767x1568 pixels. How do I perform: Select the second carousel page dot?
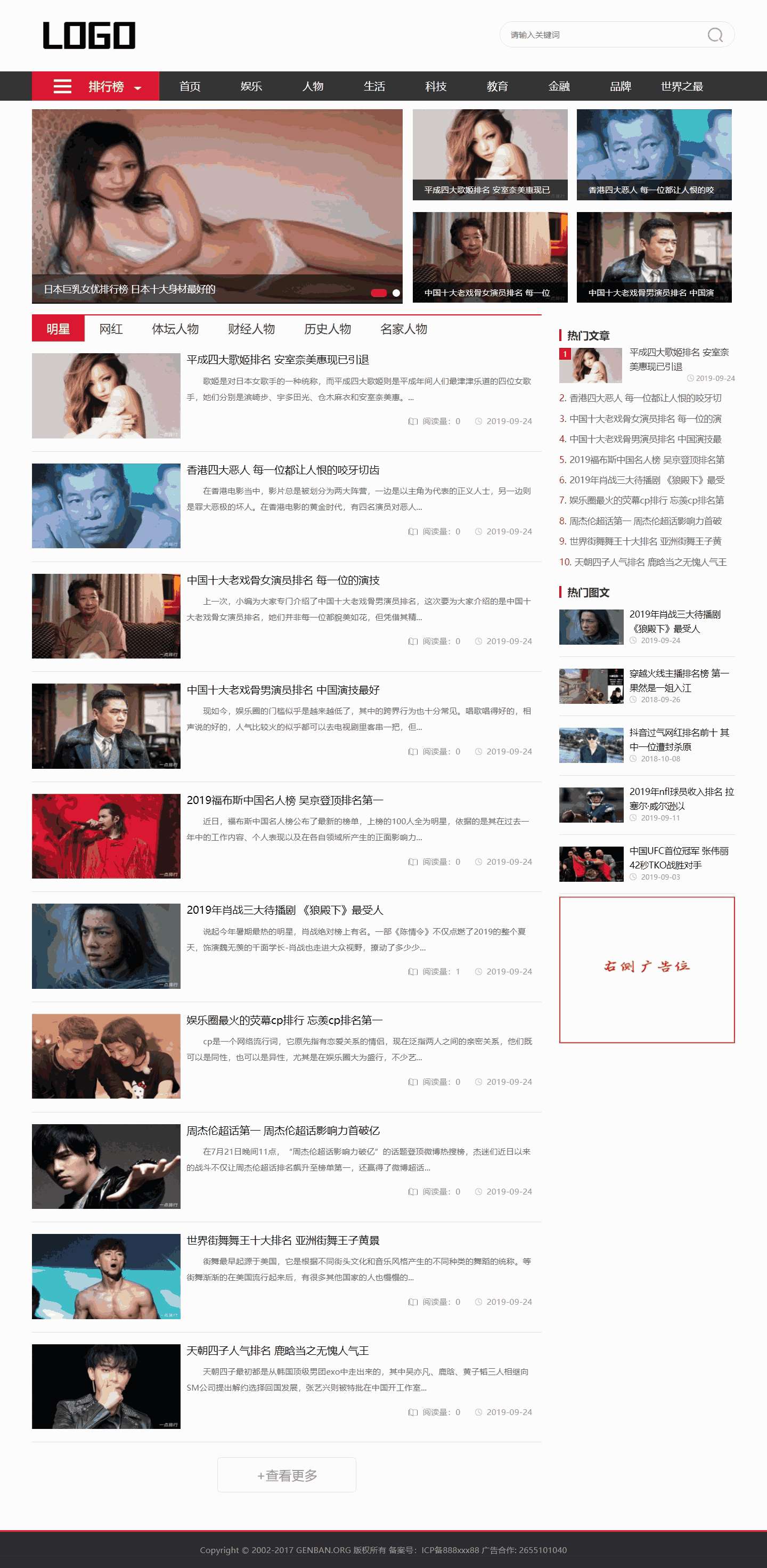(396, 293)
